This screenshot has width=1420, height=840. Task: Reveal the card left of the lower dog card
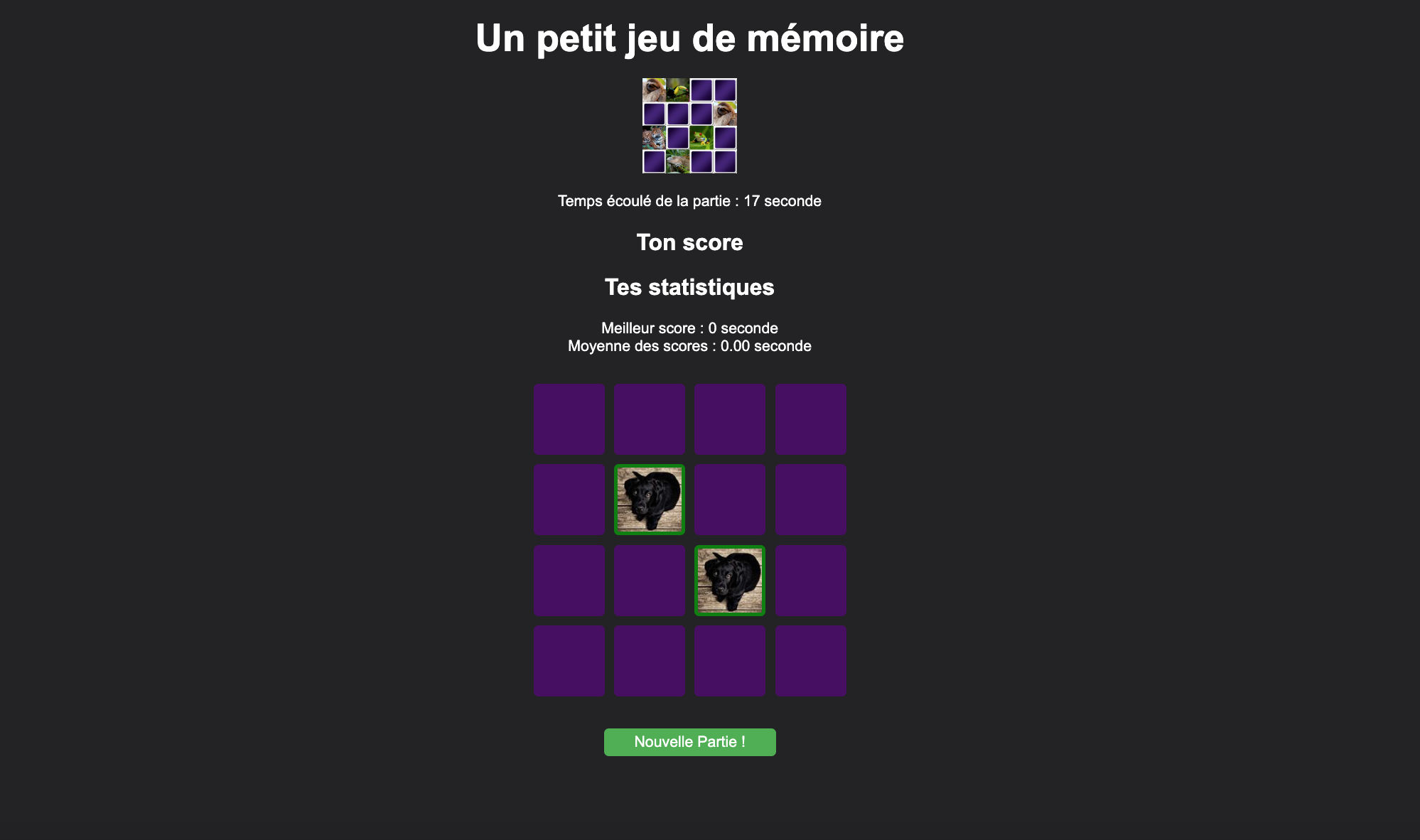click(x=650, y=581)
